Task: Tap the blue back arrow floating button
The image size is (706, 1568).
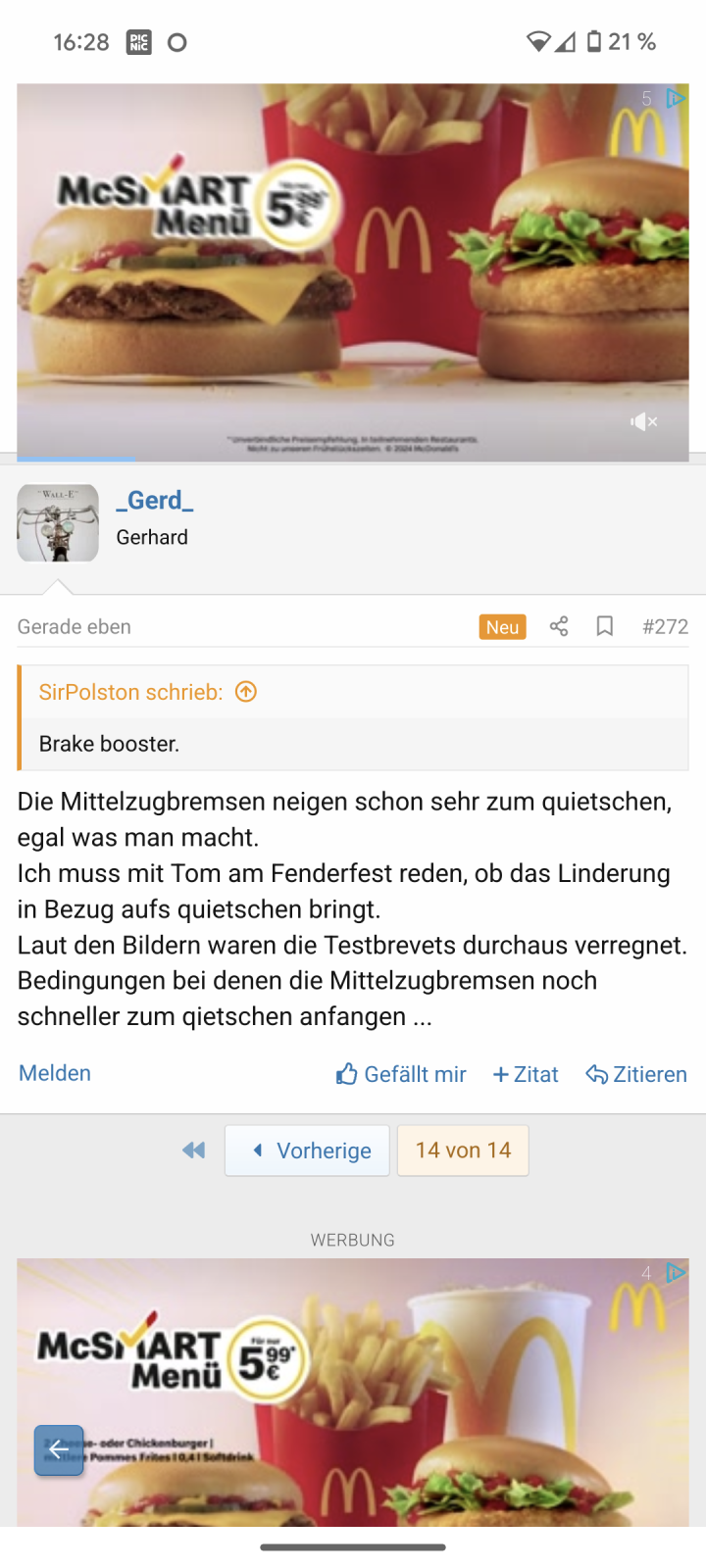Action: pyautogui.click(x=59, y=1450)
